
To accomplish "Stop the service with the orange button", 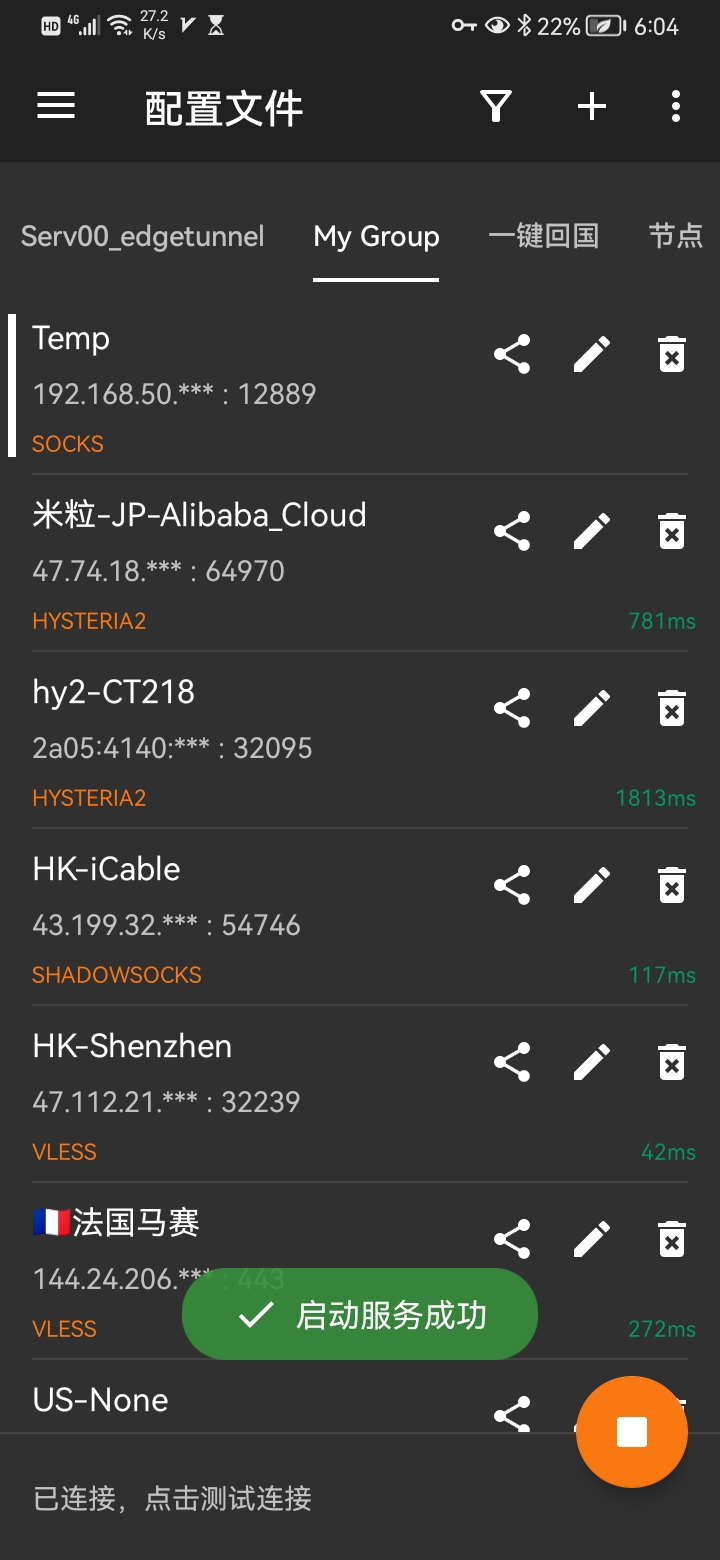I will (x=632, y=1432).
